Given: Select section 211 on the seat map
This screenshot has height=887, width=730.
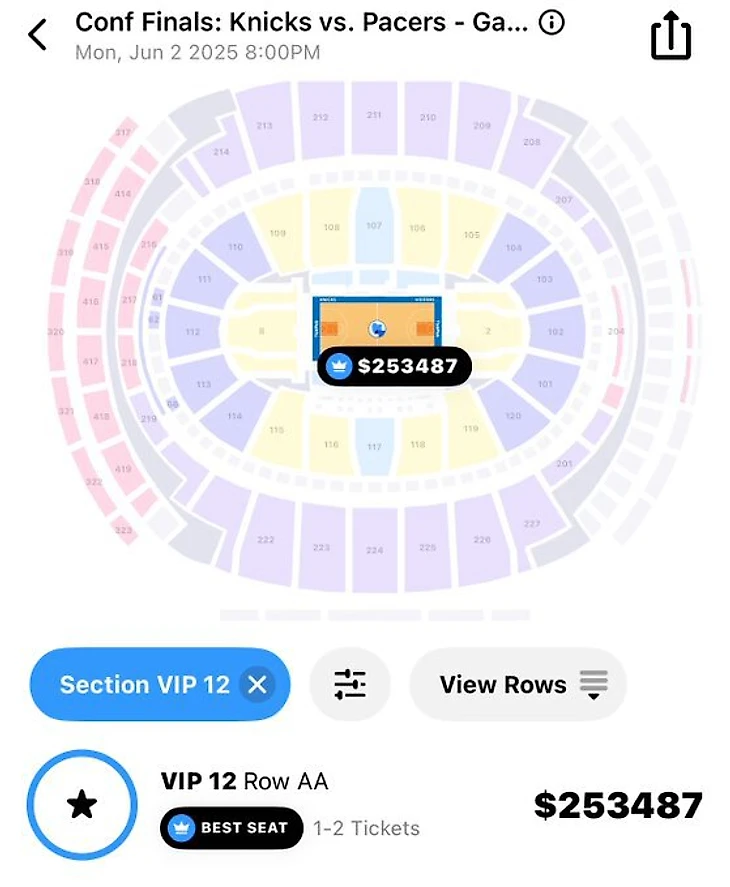Looking at the screenshot, I should click(x=374, y=117).
